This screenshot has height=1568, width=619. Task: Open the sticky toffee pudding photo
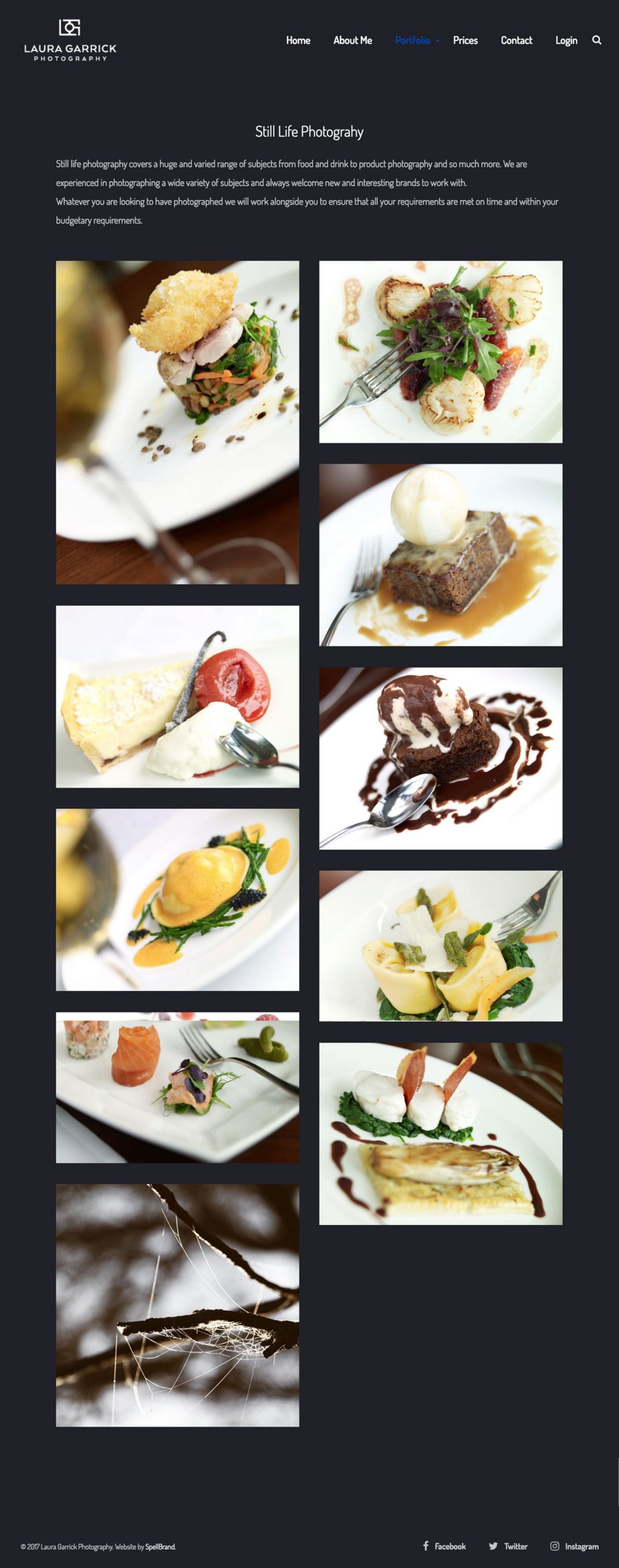tap(440, 554)
